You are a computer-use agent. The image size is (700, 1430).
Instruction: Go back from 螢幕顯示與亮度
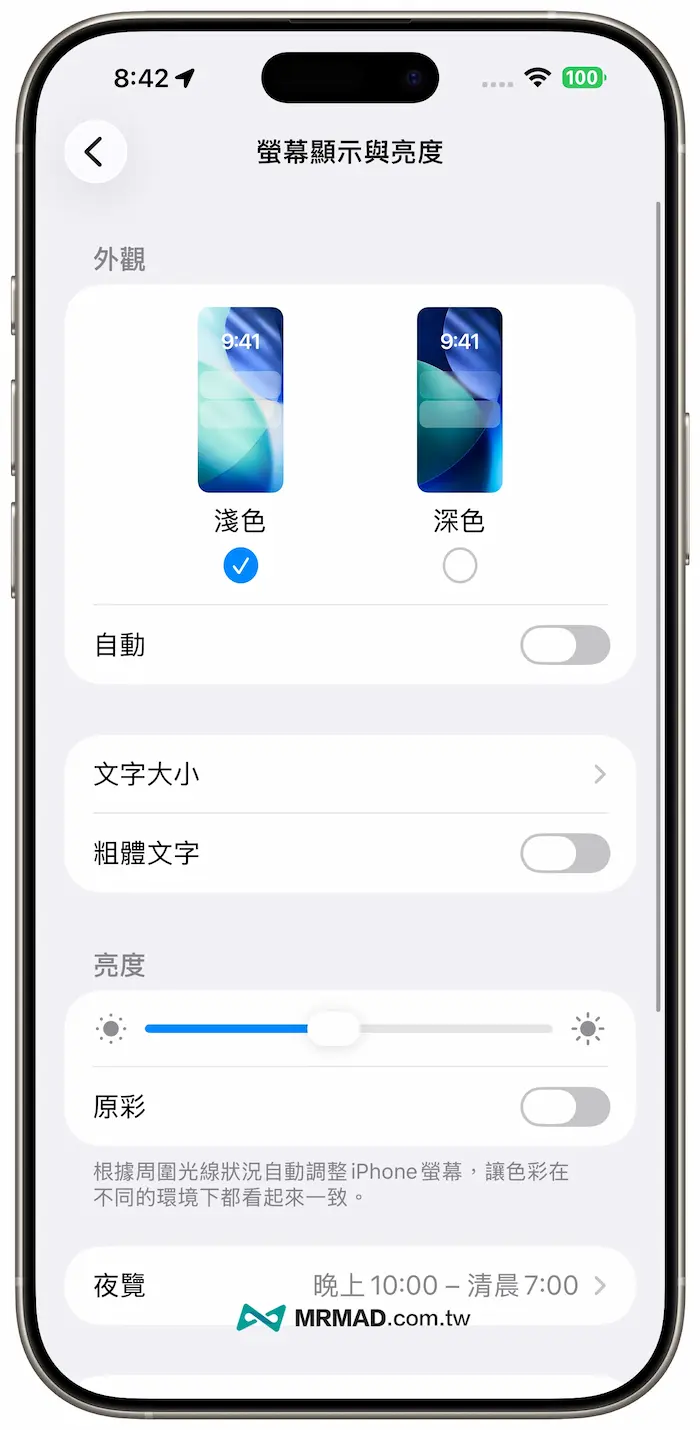pyautogui.click(x=95, y=152)
